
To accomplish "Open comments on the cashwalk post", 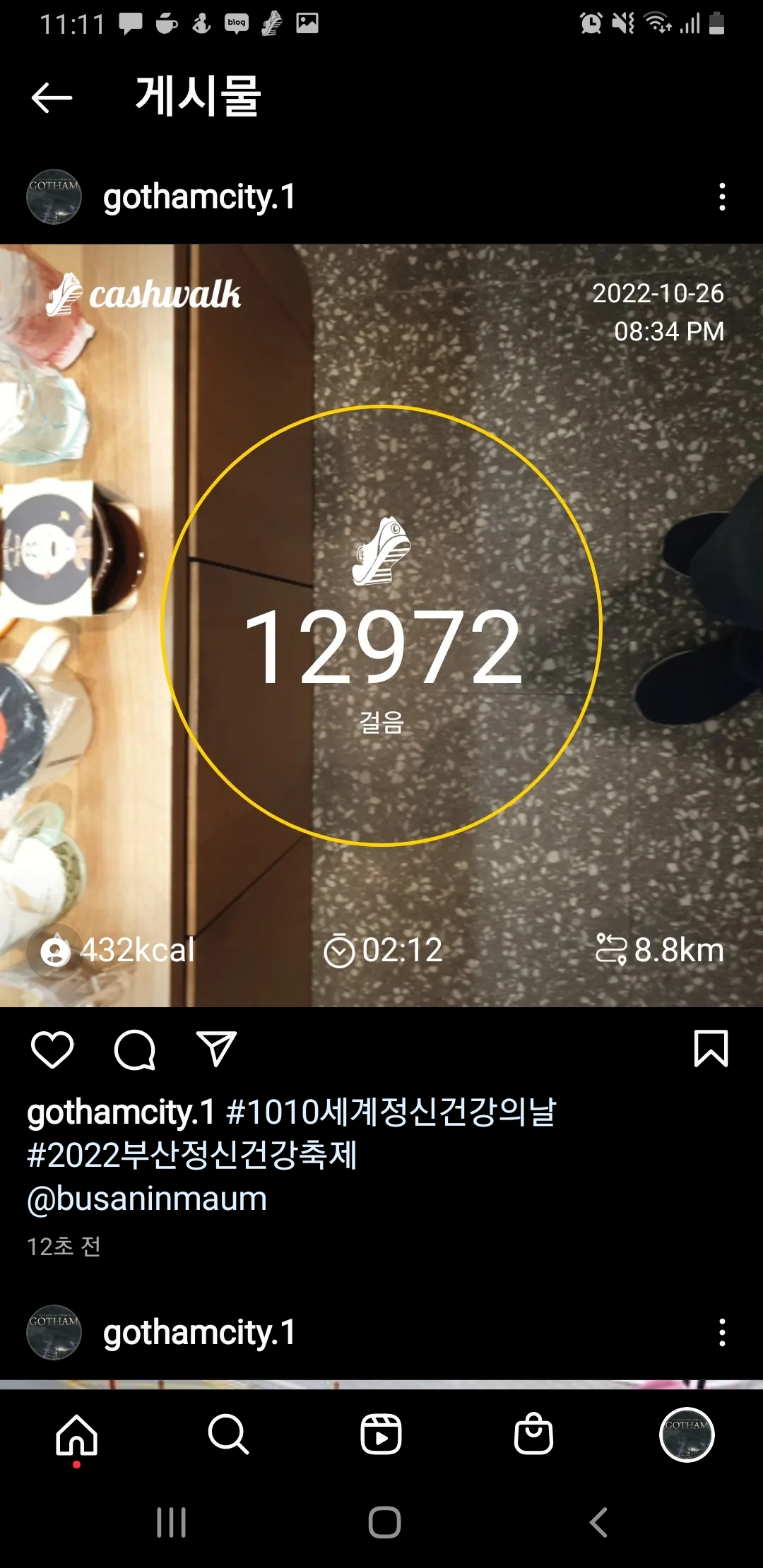I will pos(134,1050).
